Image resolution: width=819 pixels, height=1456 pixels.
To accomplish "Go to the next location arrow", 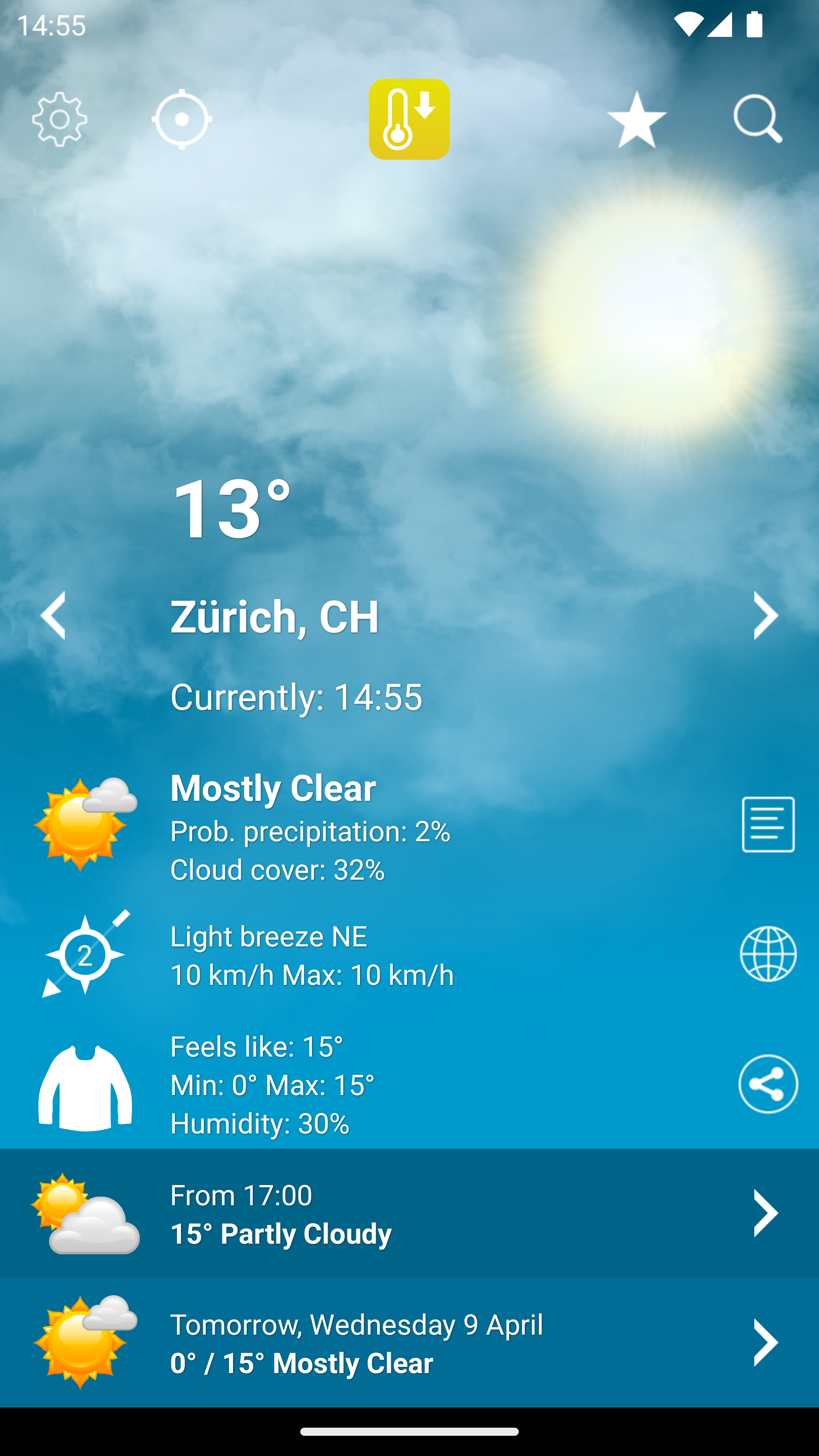I will coord(765,615).
